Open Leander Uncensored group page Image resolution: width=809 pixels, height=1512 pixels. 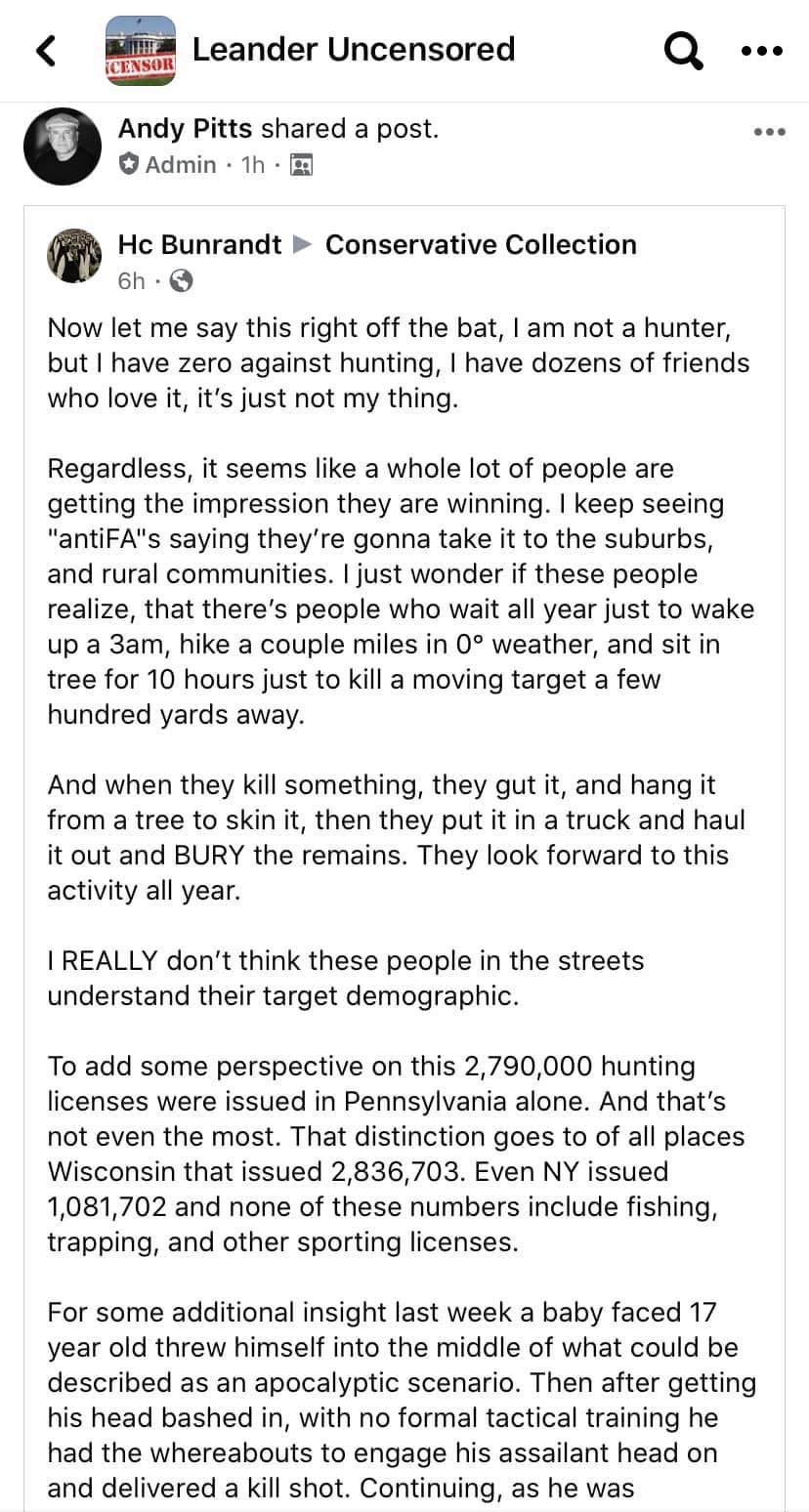tap(353, 49)
